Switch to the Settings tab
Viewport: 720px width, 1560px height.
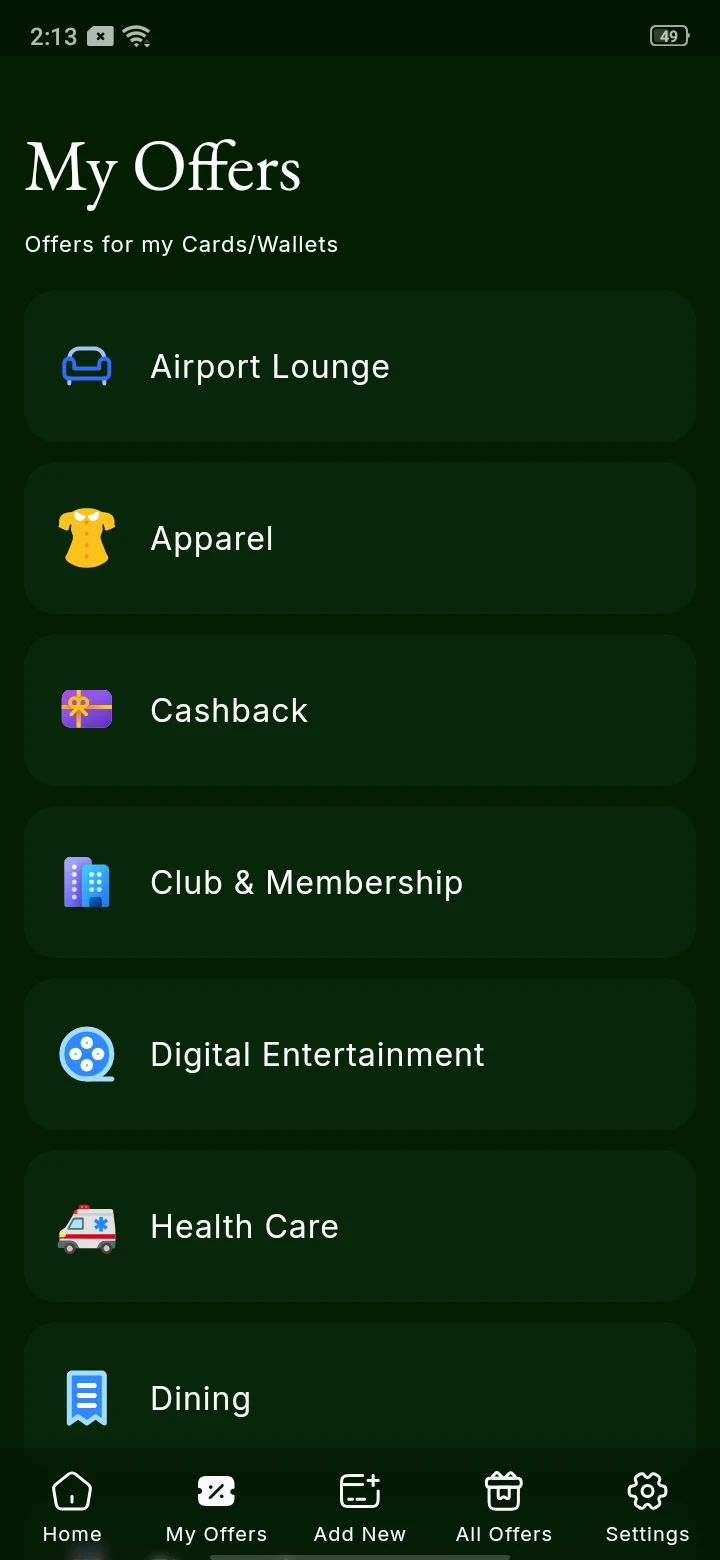[647, 1507]
